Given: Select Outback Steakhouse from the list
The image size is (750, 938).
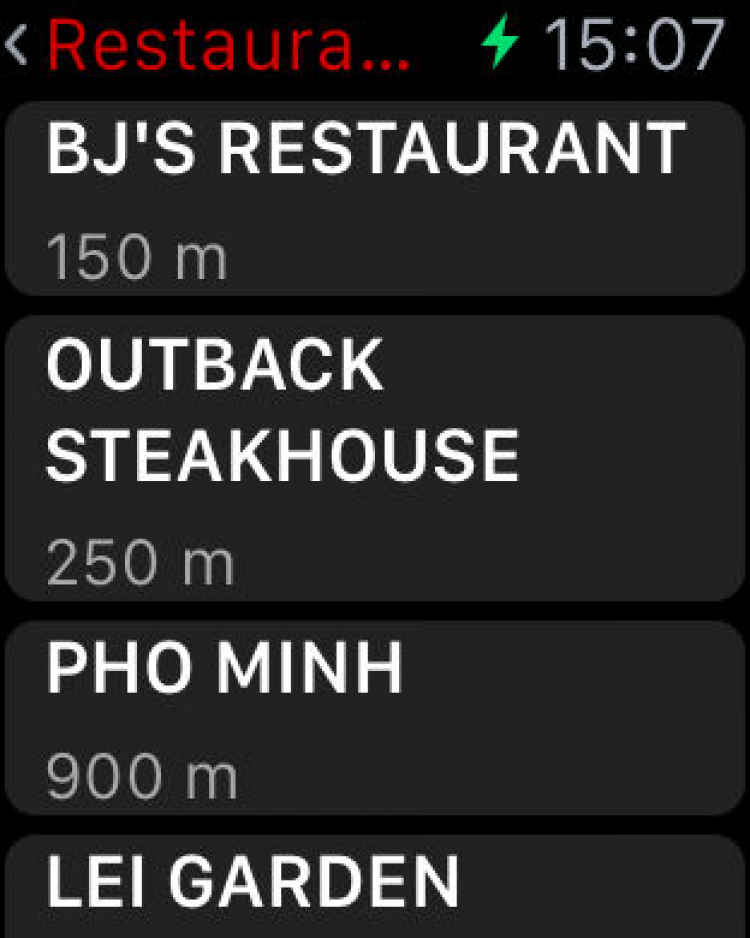Looking at the screenshot, I should [x=374, y=458].
